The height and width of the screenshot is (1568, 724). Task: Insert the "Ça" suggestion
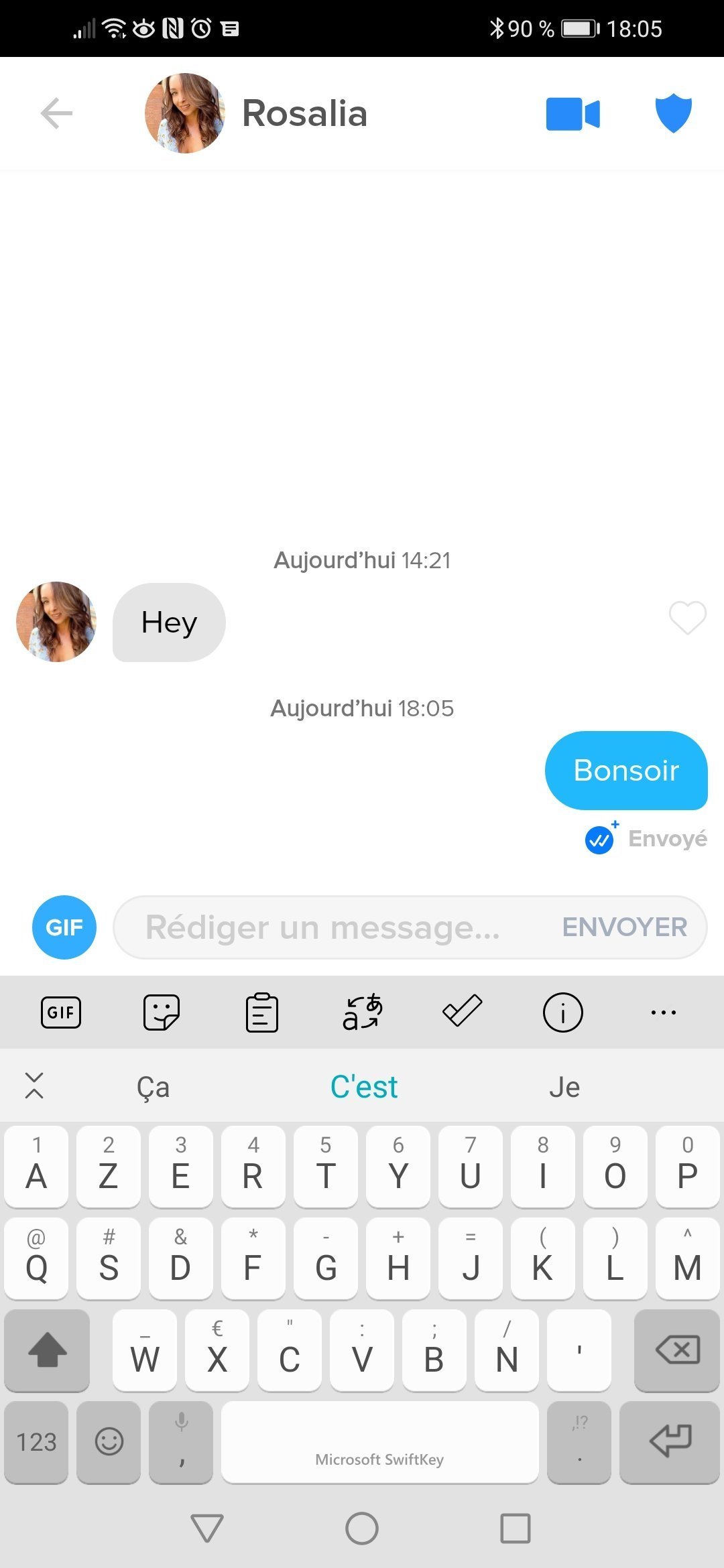tap(153, 1087)
